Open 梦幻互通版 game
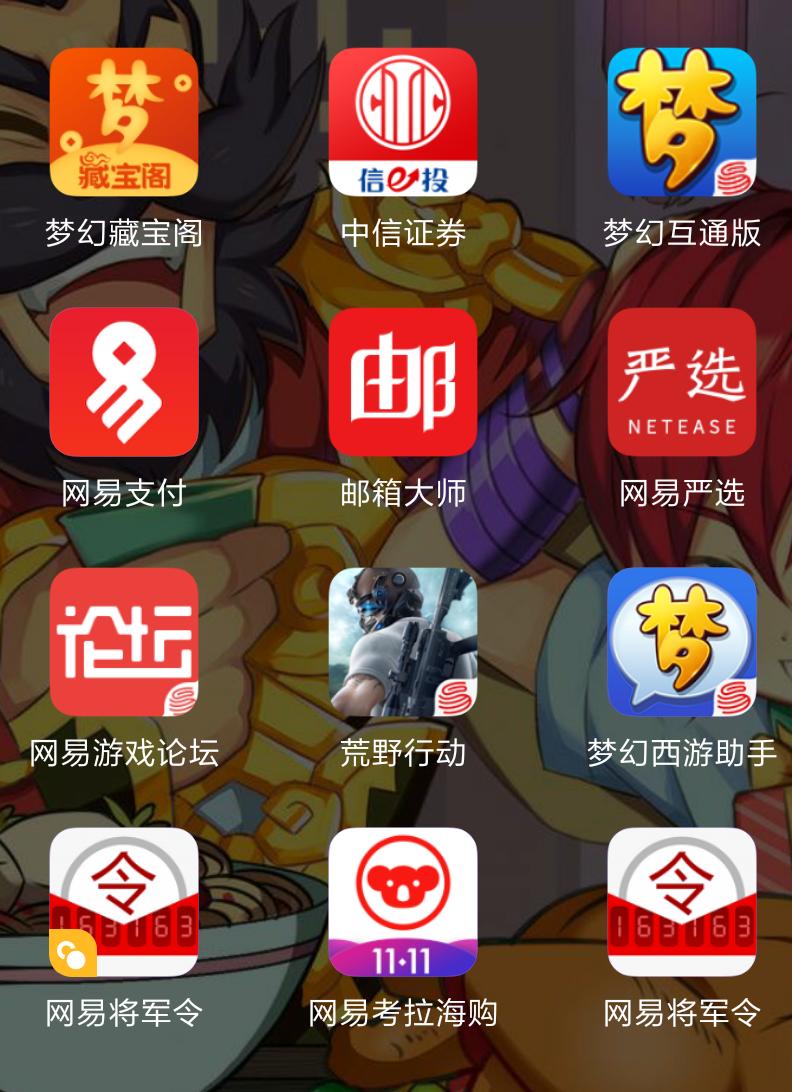 point(682,122)
